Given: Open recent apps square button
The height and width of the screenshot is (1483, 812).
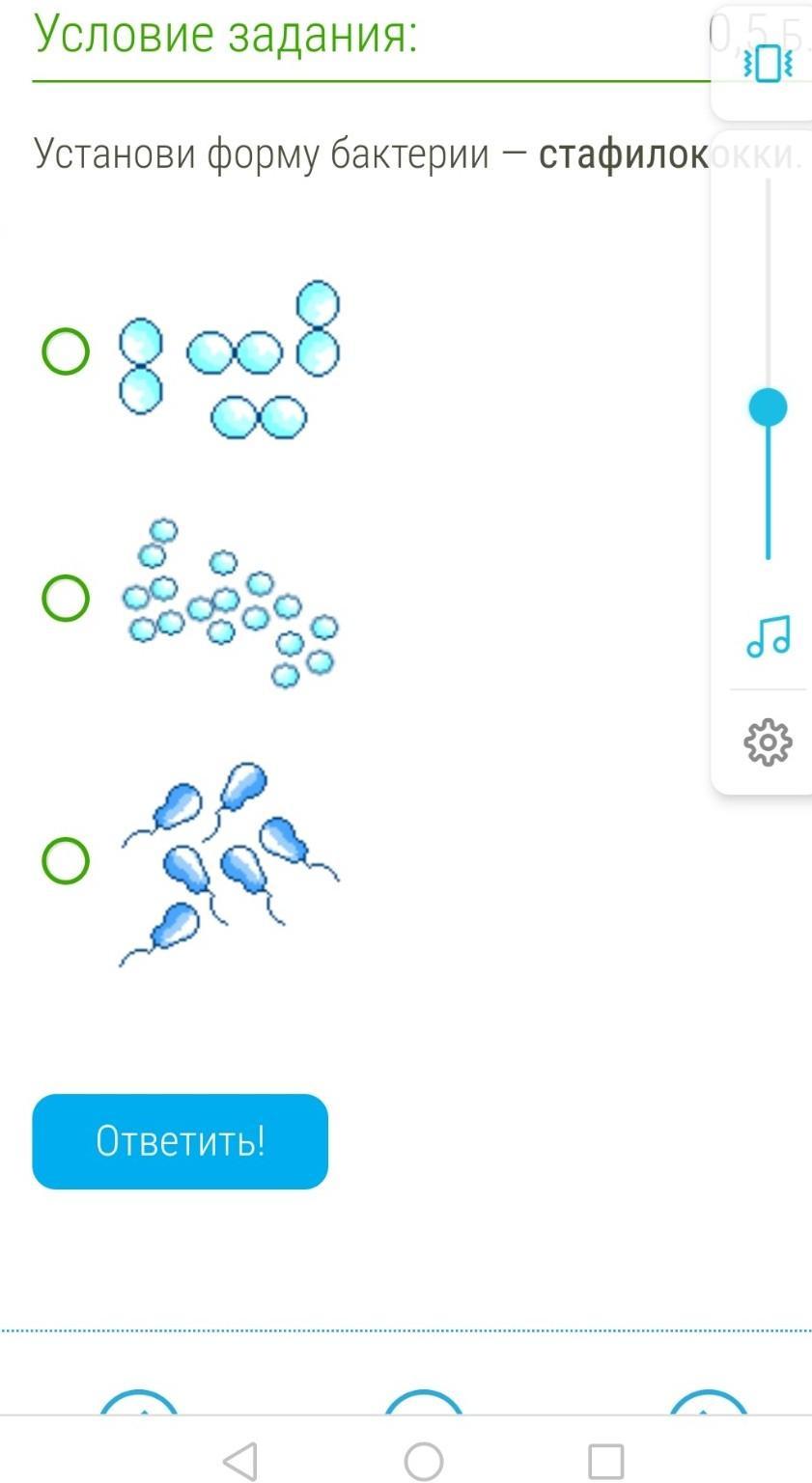Looking at the screenshot, I should coord(606,1461).
